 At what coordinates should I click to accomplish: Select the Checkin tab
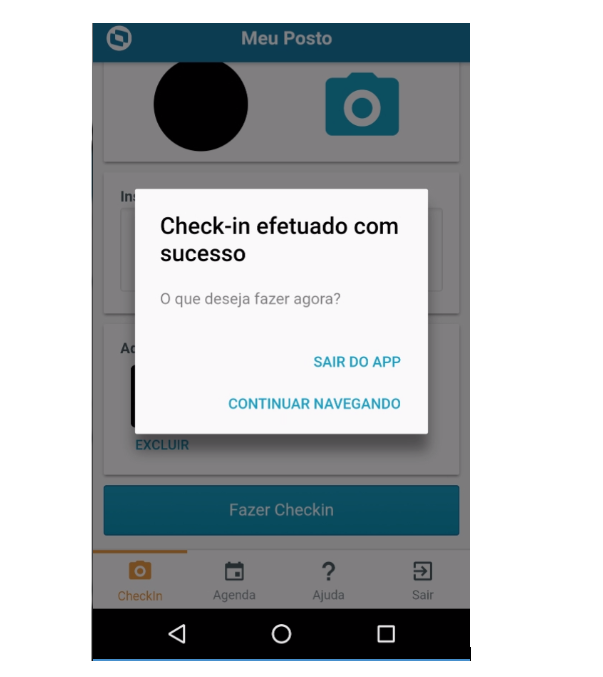tap(140, 581)
